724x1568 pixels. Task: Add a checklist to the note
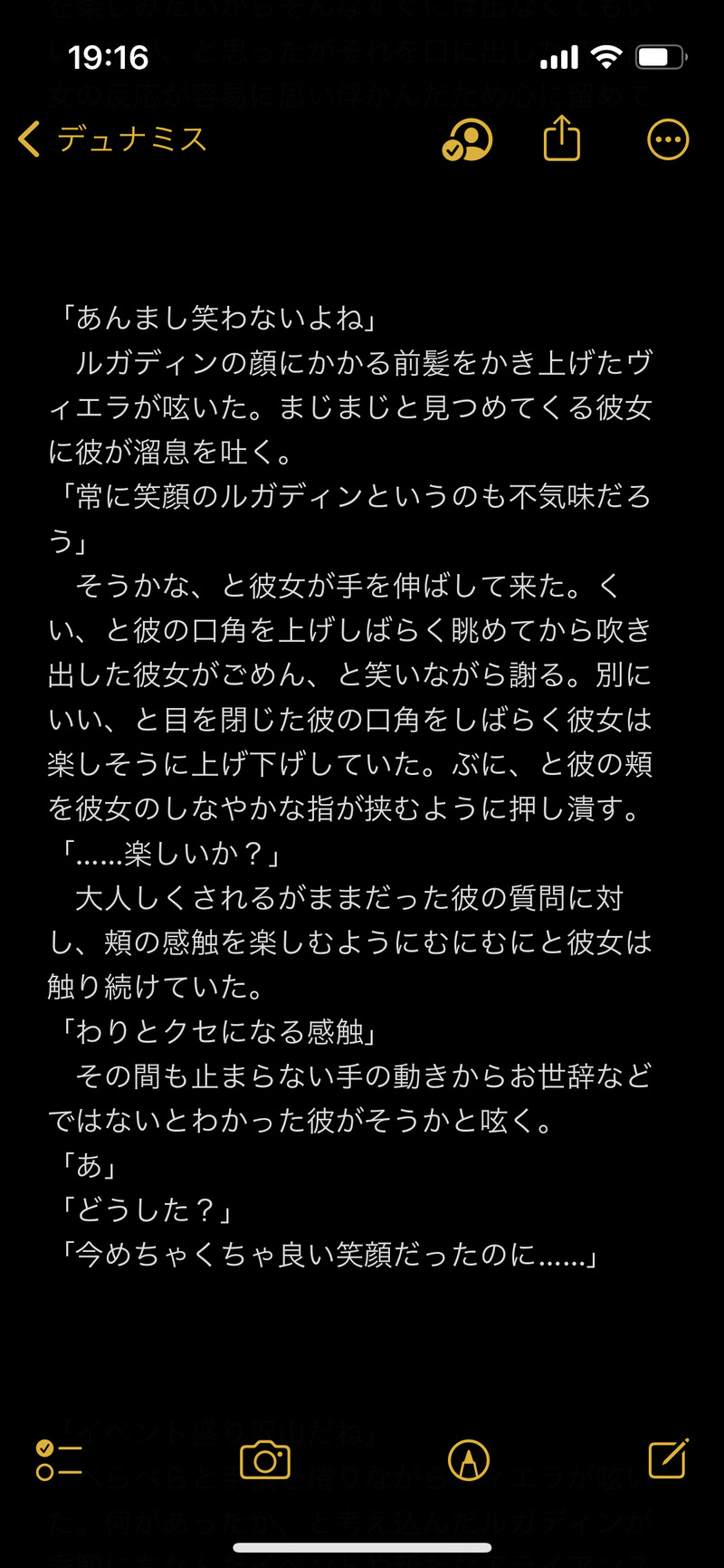pyautogui.click(x=59, y=1459)
